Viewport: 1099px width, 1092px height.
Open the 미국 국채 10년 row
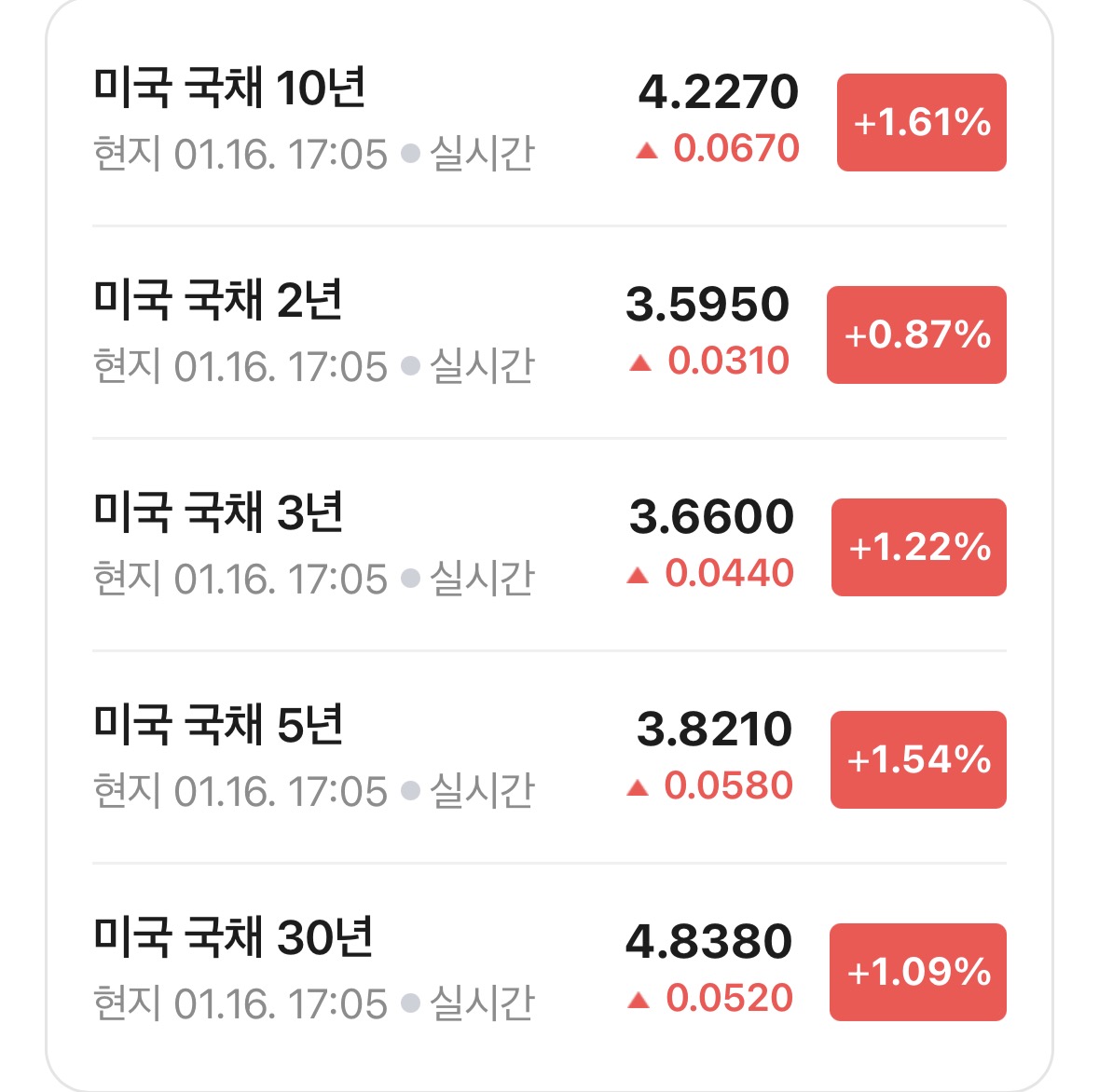[550, 121]
